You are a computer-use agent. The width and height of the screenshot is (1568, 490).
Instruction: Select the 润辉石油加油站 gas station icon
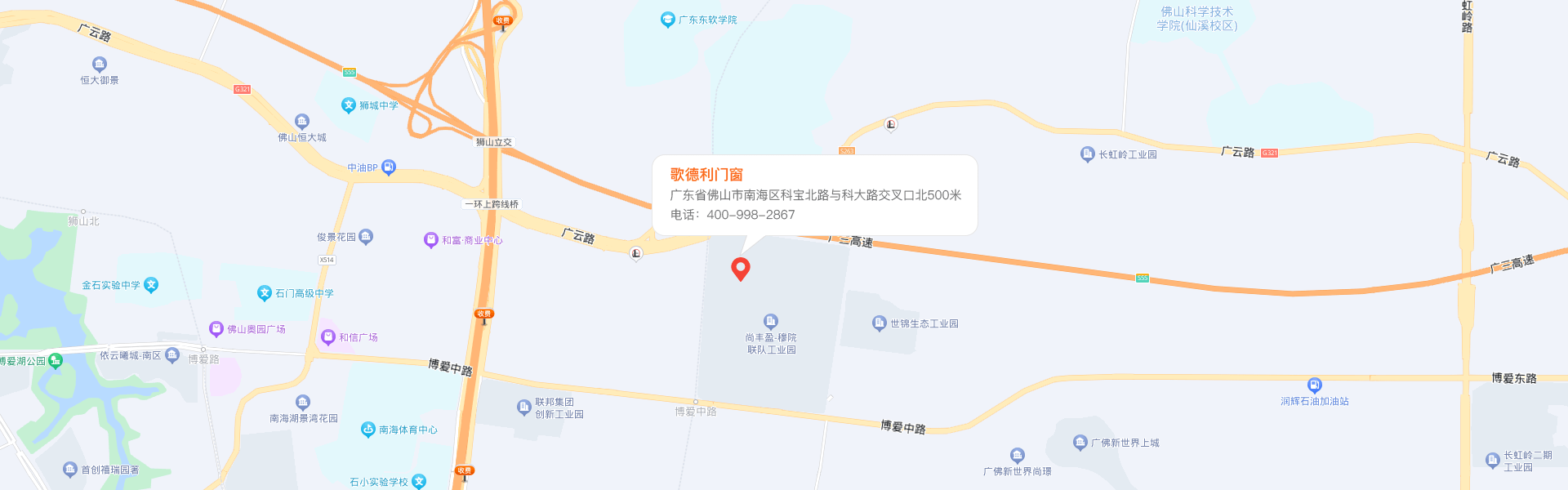(1314, 385)
